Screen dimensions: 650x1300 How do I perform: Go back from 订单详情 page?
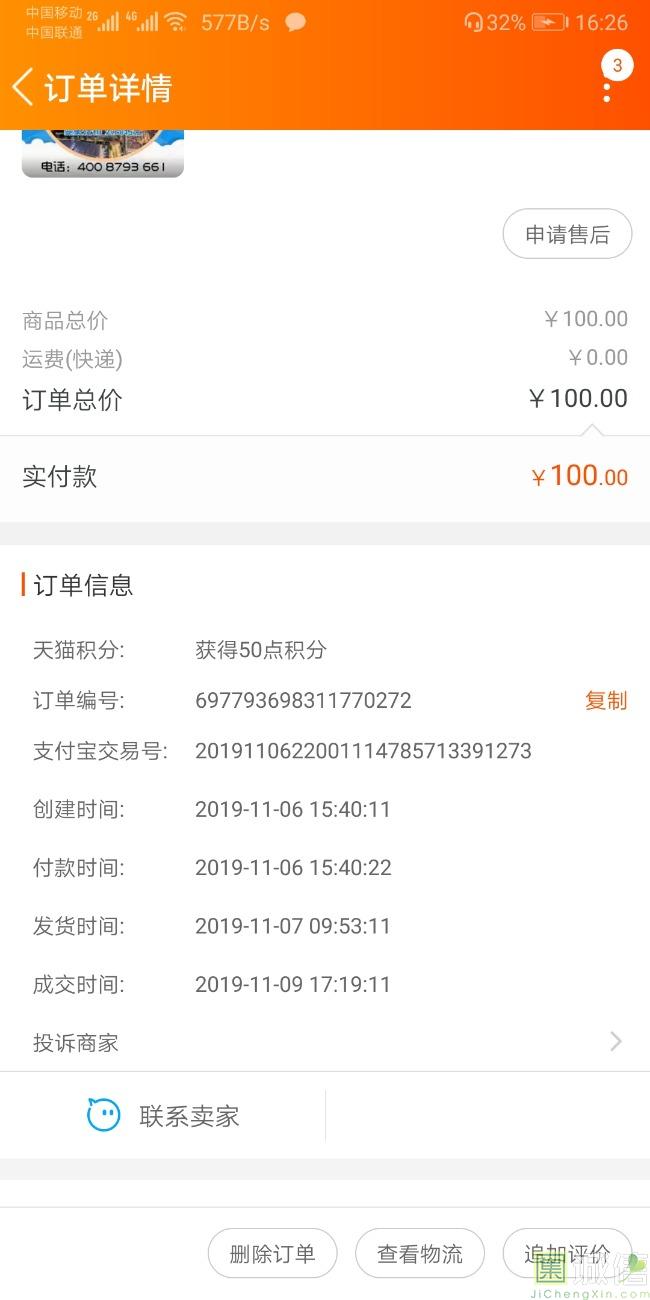click(24, 87)
